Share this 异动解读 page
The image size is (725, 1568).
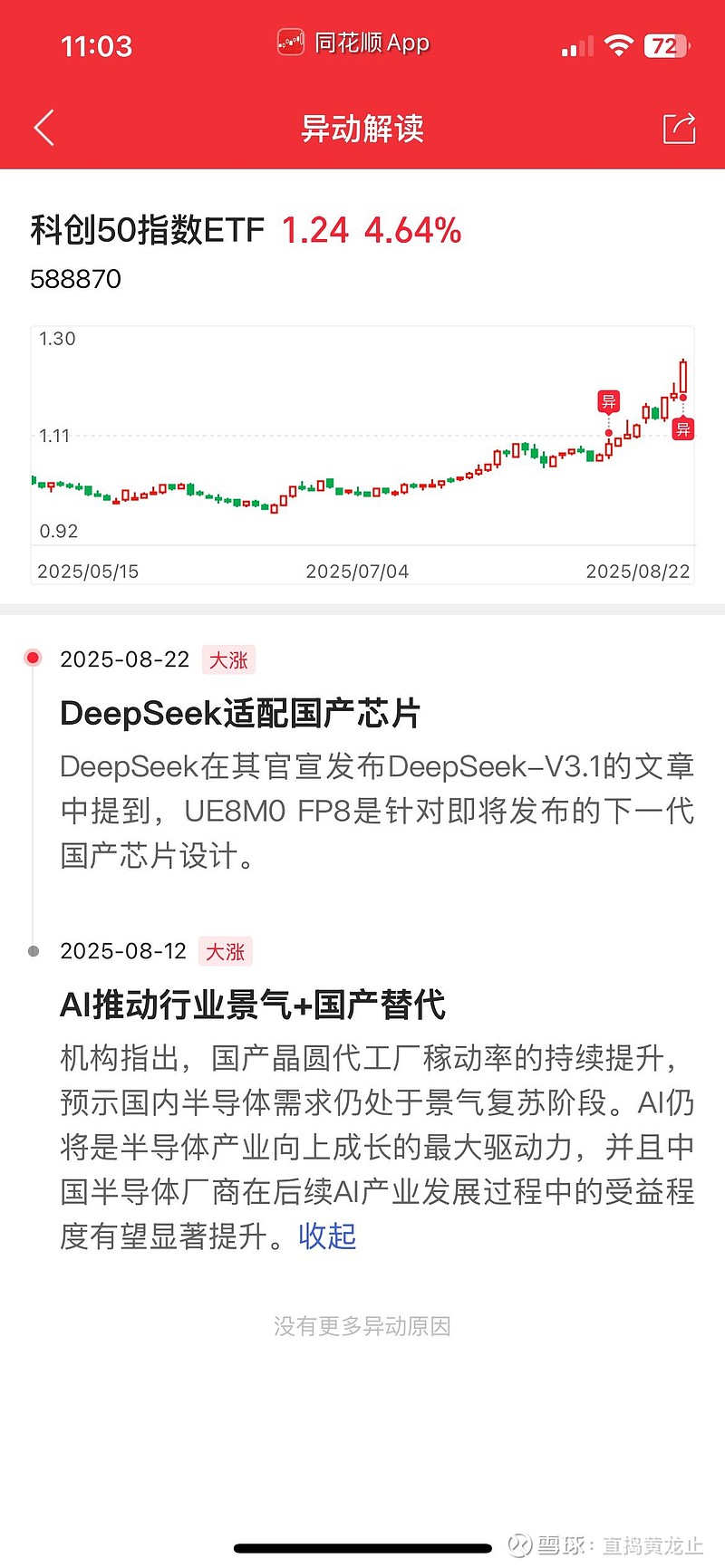[679, 128]
